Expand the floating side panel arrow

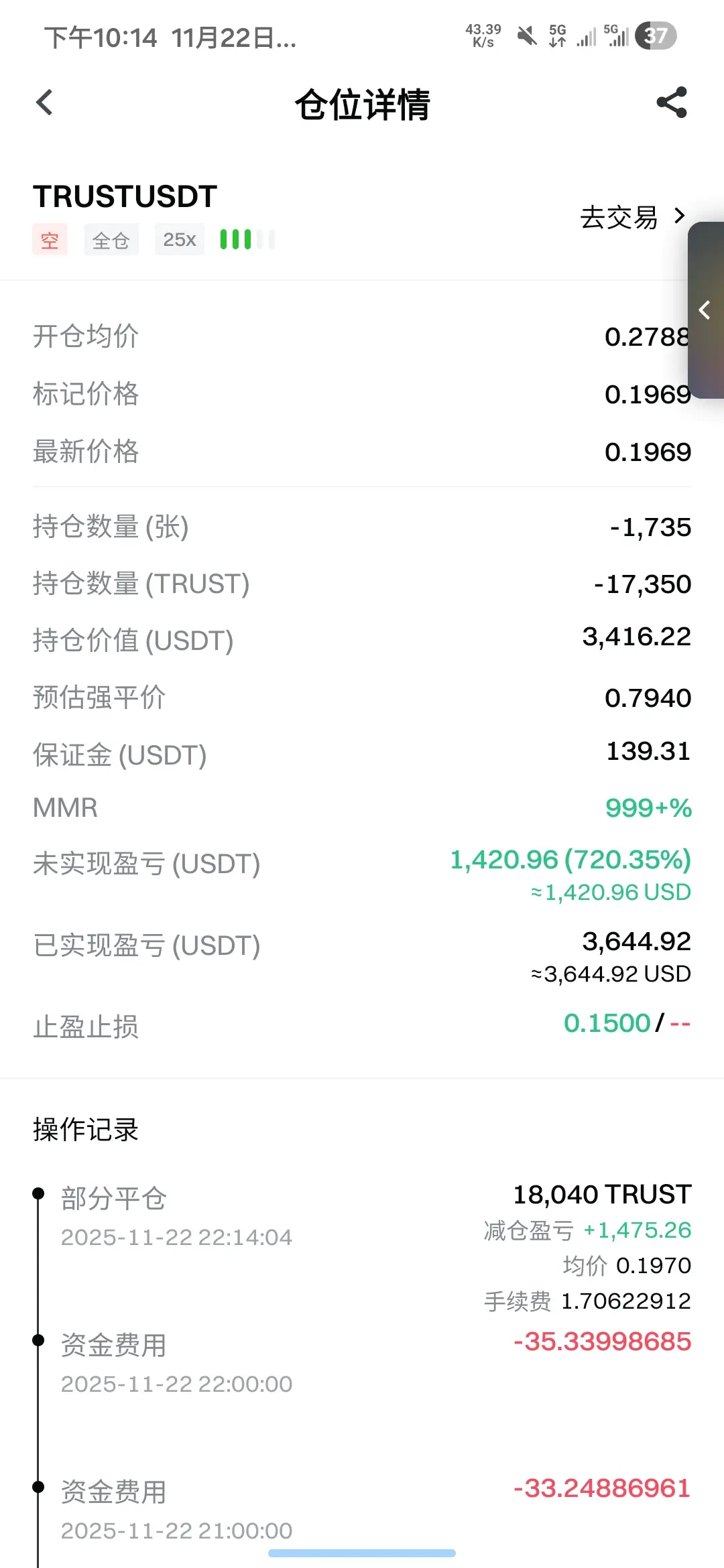(x=705, y=310)
